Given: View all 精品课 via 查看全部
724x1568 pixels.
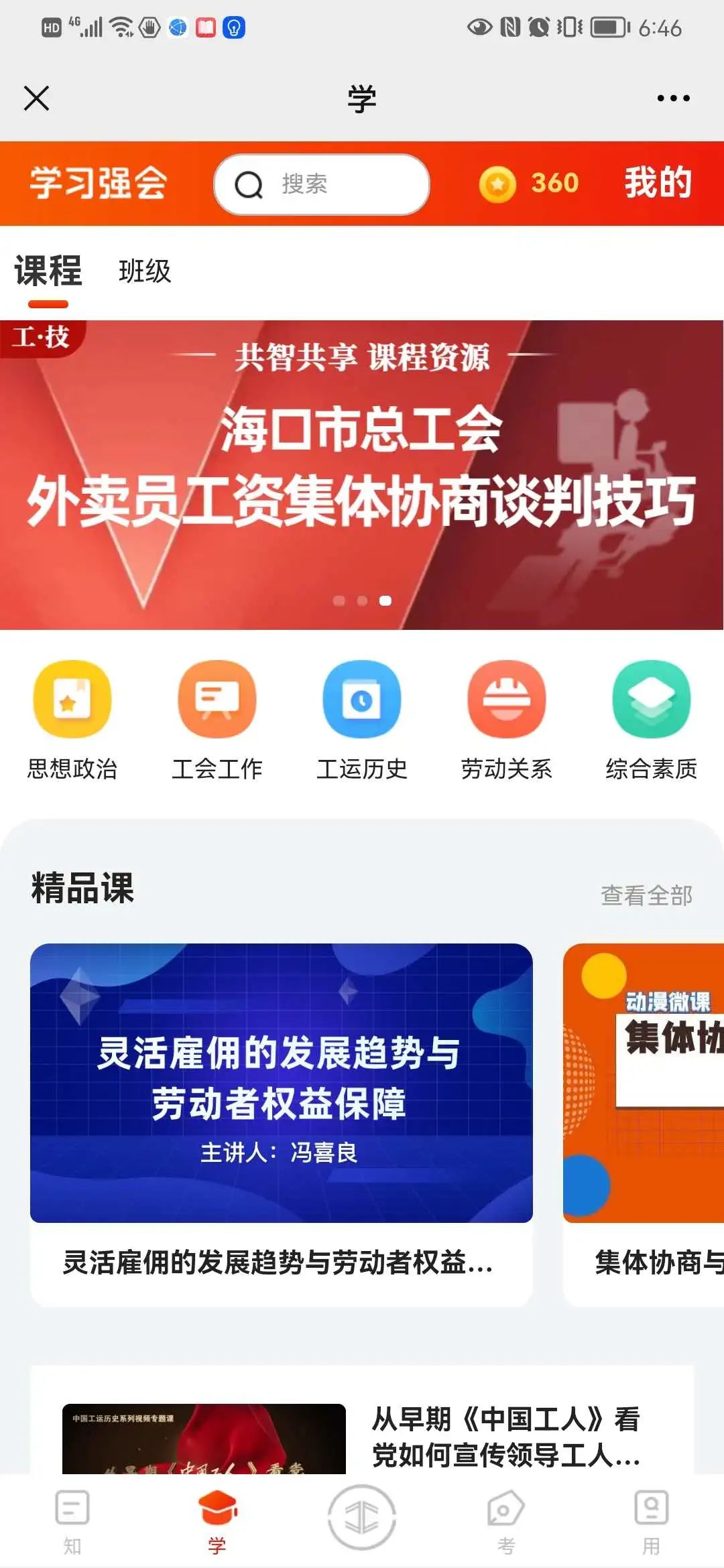Looking at the screenshot, I should [646, 895].
